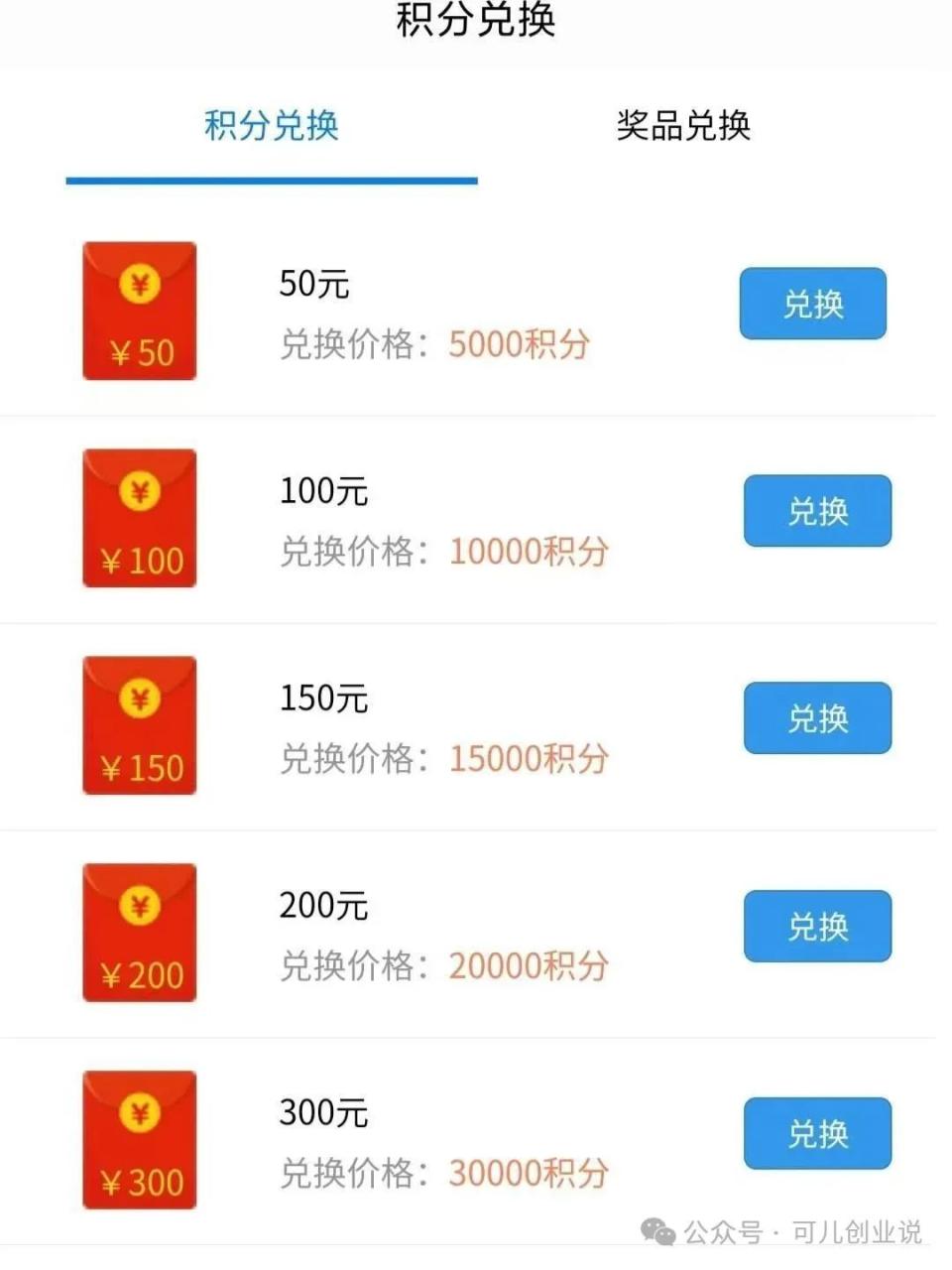The width and height of the screenshot is (952, 1270).
Task: Click the ¥100 red envelope icon
Action: coord(139,518)
